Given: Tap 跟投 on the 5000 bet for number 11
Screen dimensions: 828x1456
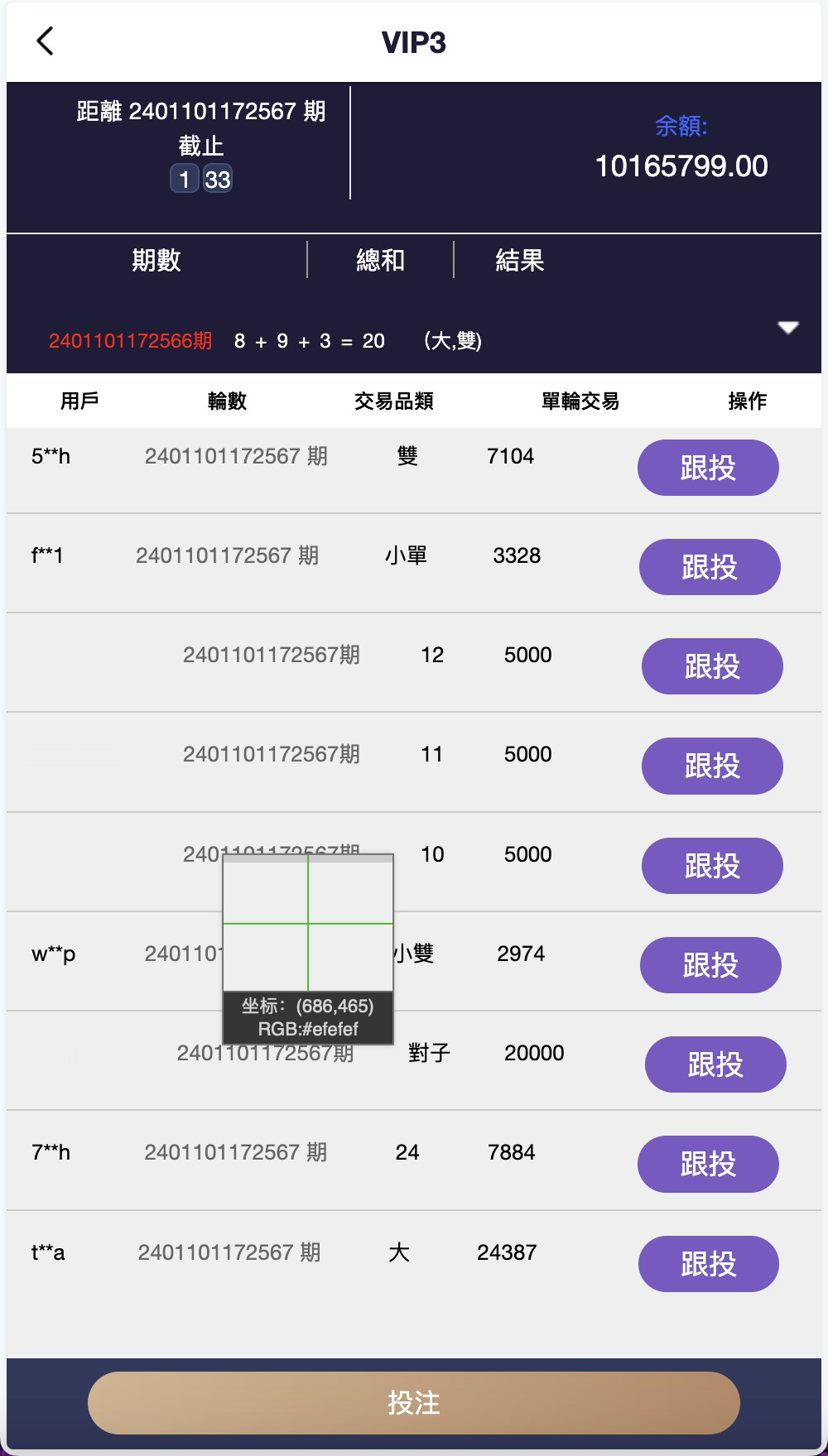Looking at the screenshot, I should [x=711, y=766].
